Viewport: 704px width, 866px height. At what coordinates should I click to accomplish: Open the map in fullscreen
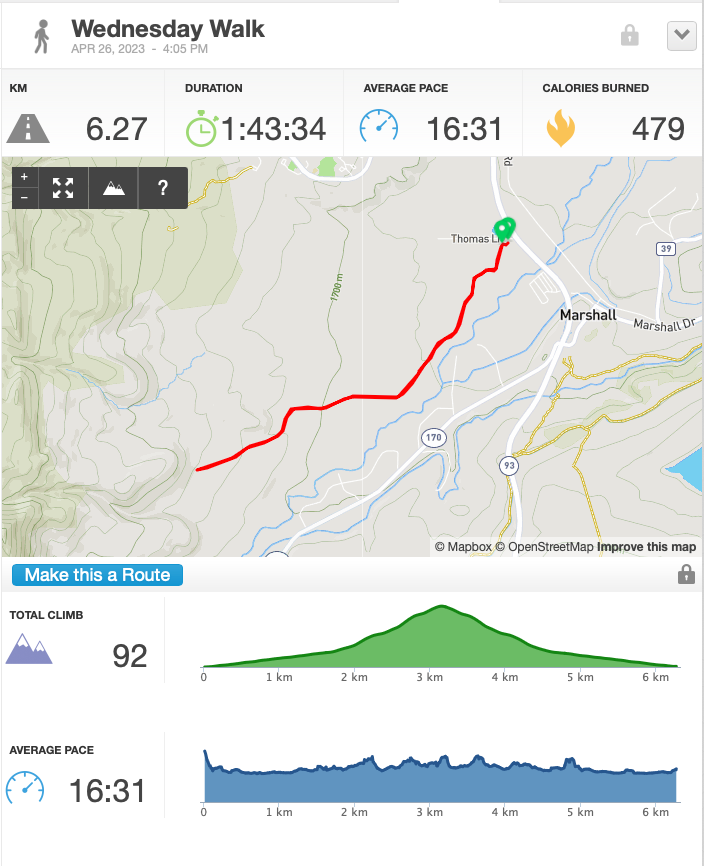pos(63,188)
